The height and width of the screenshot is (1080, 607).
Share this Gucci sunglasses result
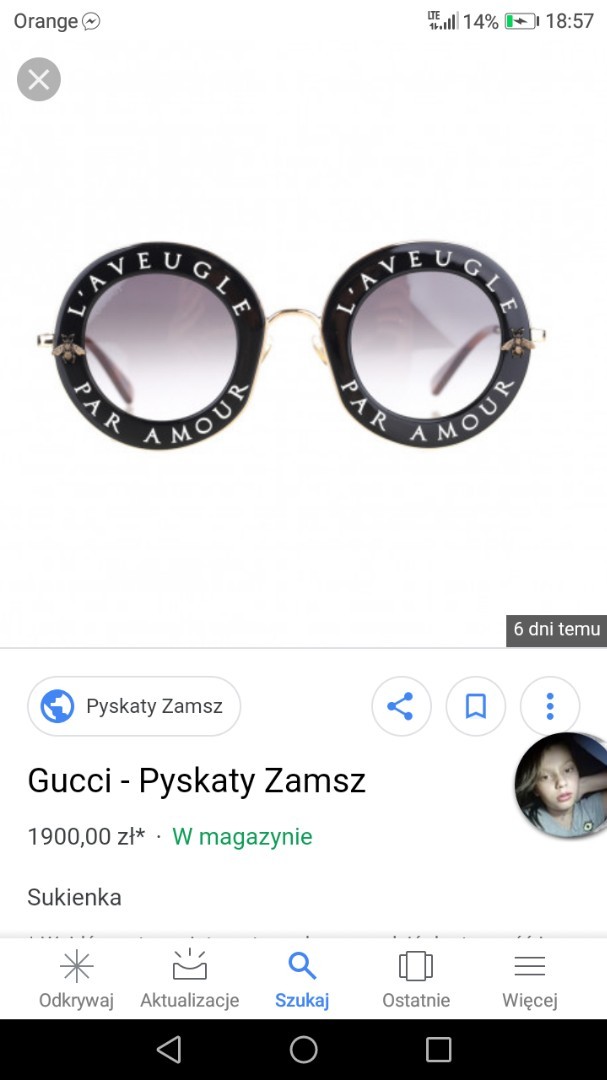pyautogui.click(x=401, y=706)
